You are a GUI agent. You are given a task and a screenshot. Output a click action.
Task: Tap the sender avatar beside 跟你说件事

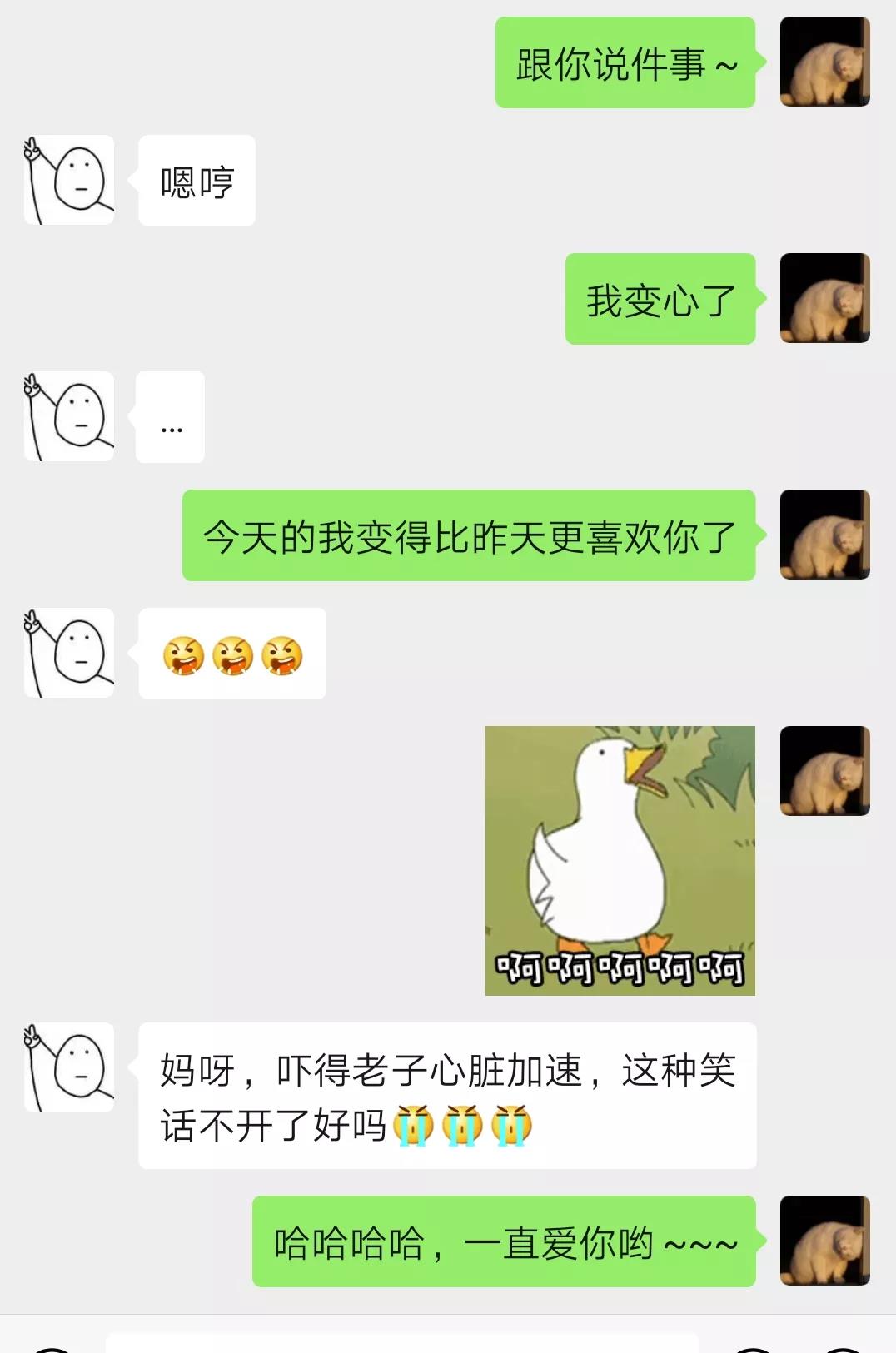coord(824,62)
